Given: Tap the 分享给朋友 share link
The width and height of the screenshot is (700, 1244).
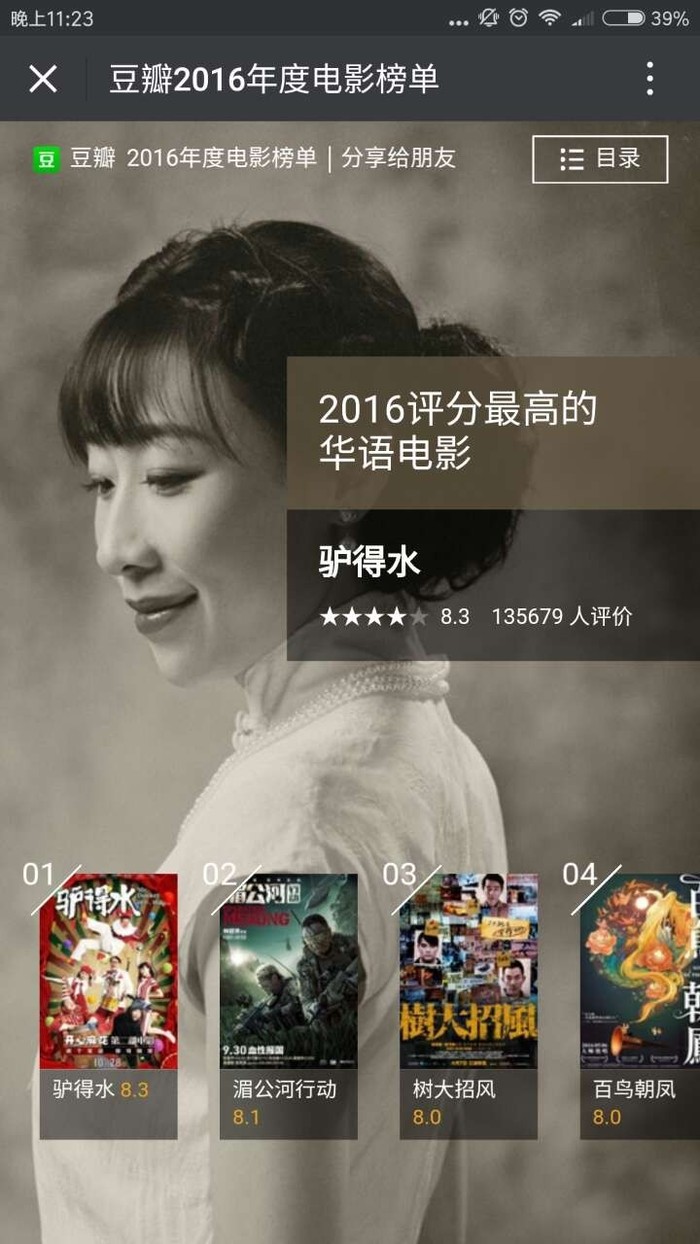Looking at the screenshot, I should (398, 158).
